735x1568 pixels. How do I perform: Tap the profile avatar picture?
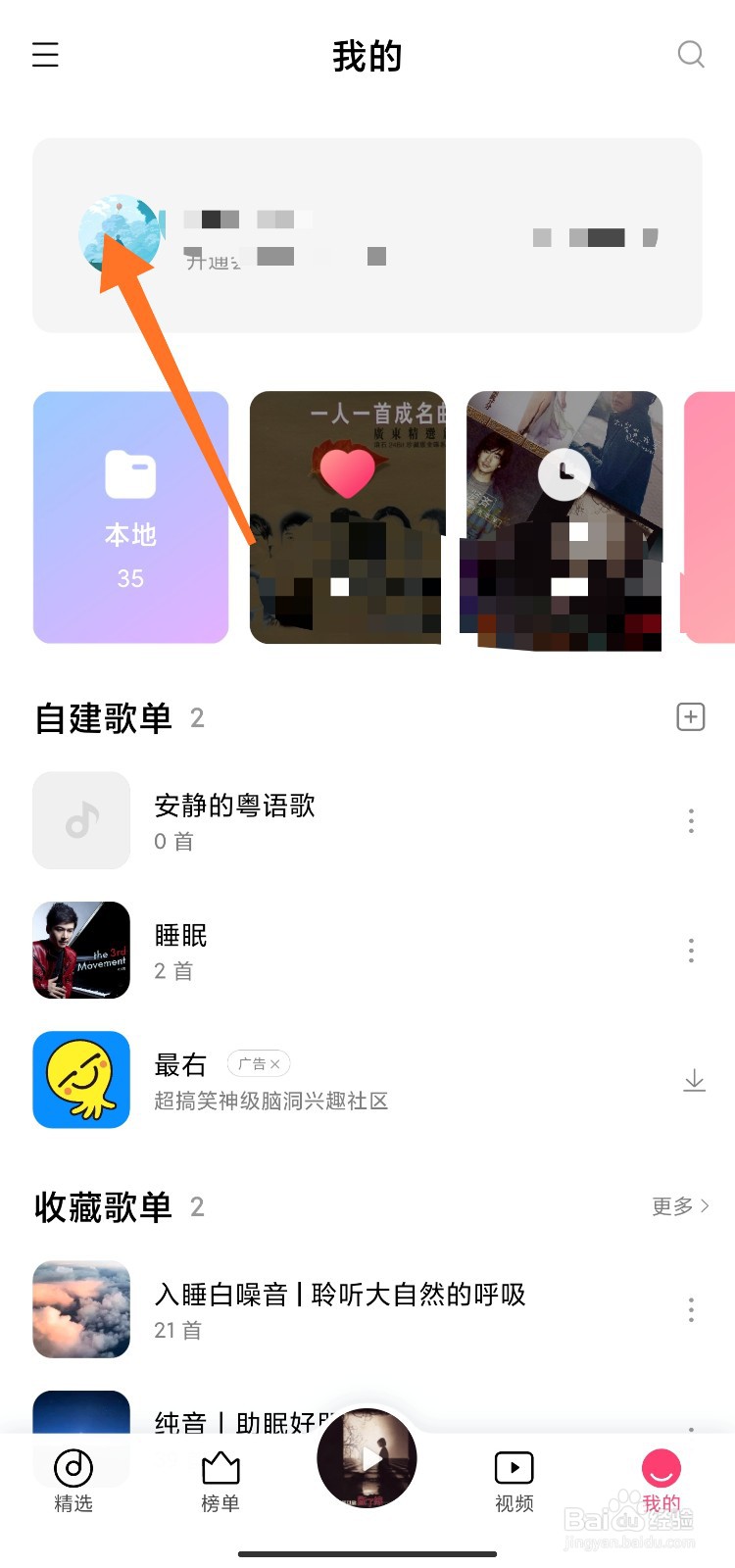120,235
